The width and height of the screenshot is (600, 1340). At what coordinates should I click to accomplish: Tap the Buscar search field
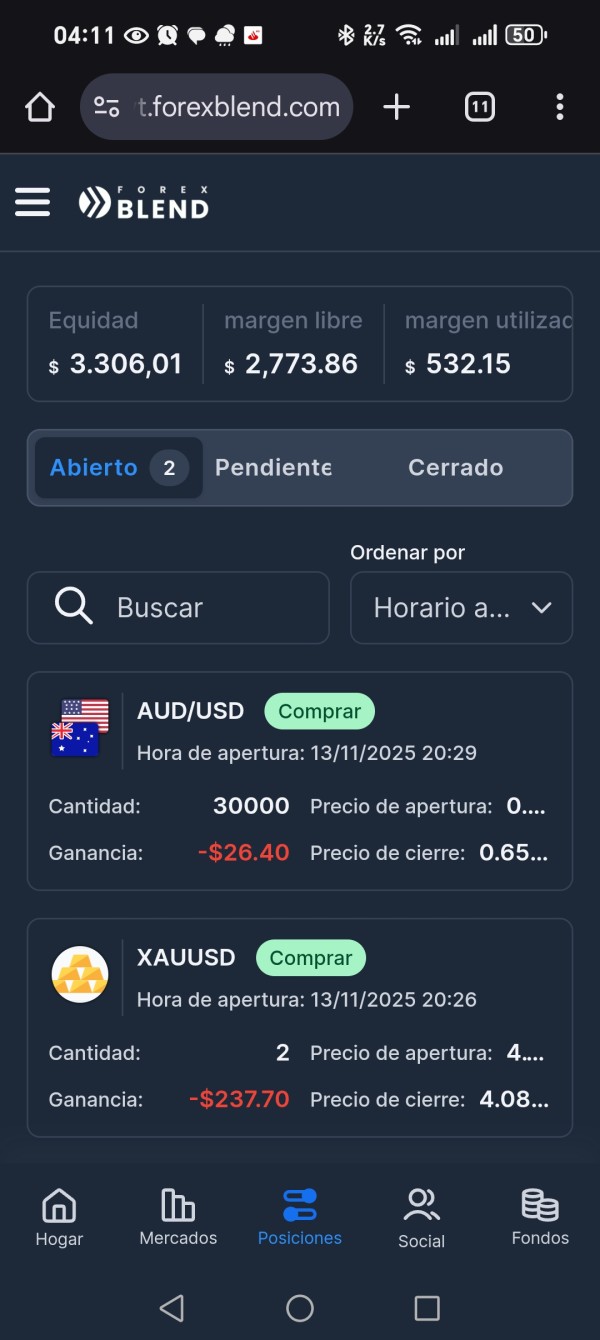coord(178,607)
